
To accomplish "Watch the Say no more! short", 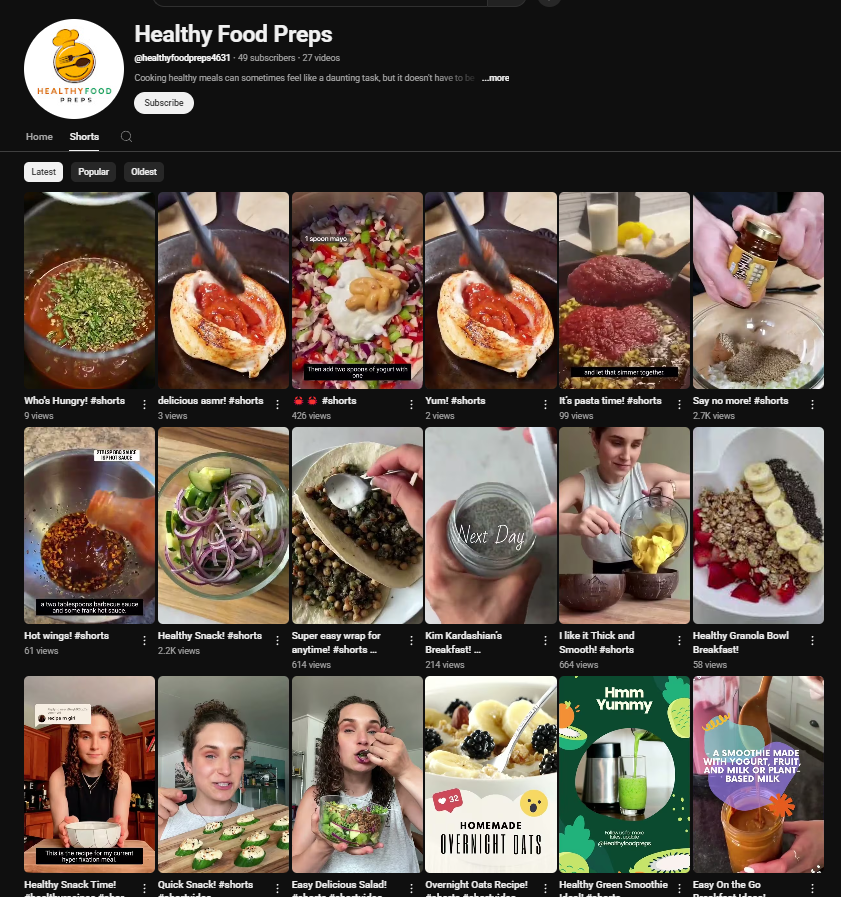I will (x=758, y=290).
